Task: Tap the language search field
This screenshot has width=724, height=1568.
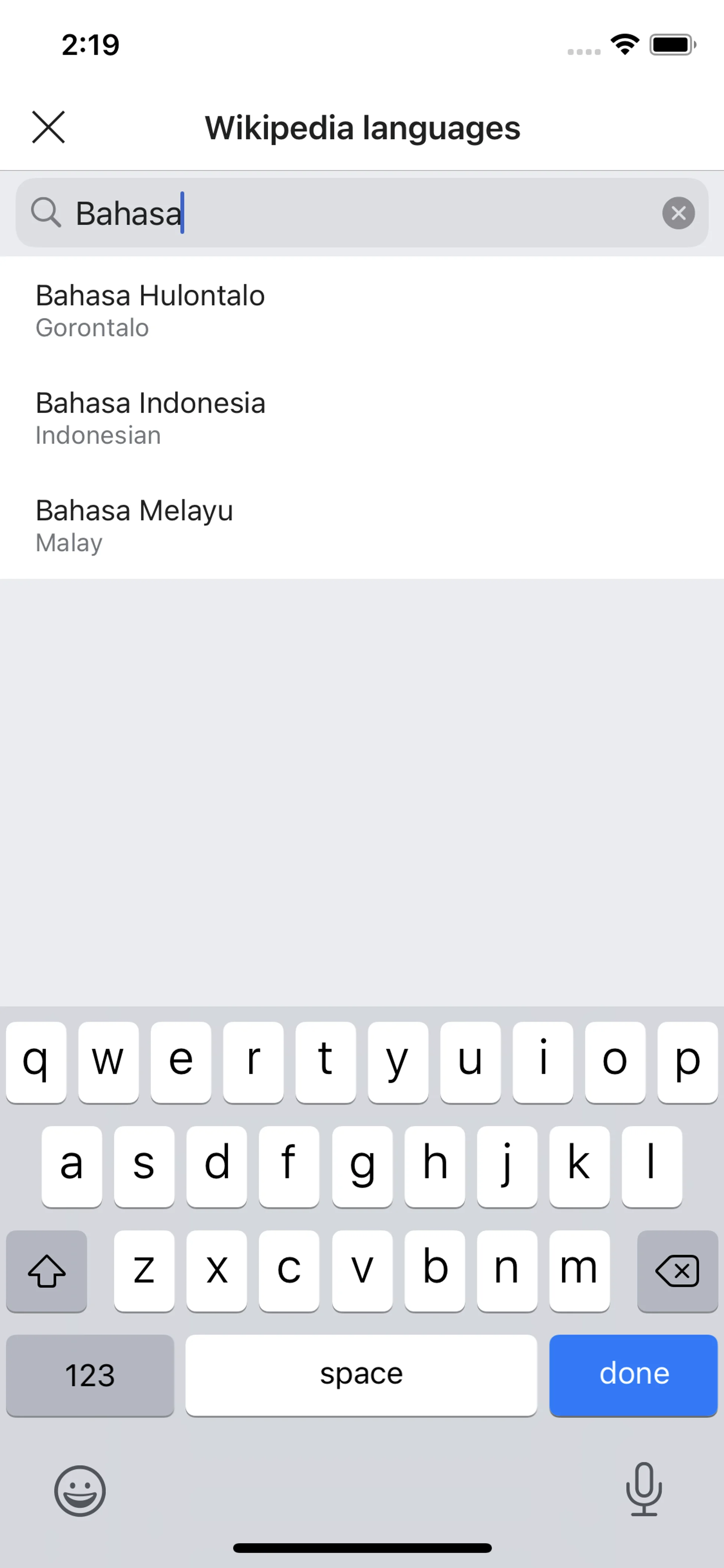Action: point(365,213)
